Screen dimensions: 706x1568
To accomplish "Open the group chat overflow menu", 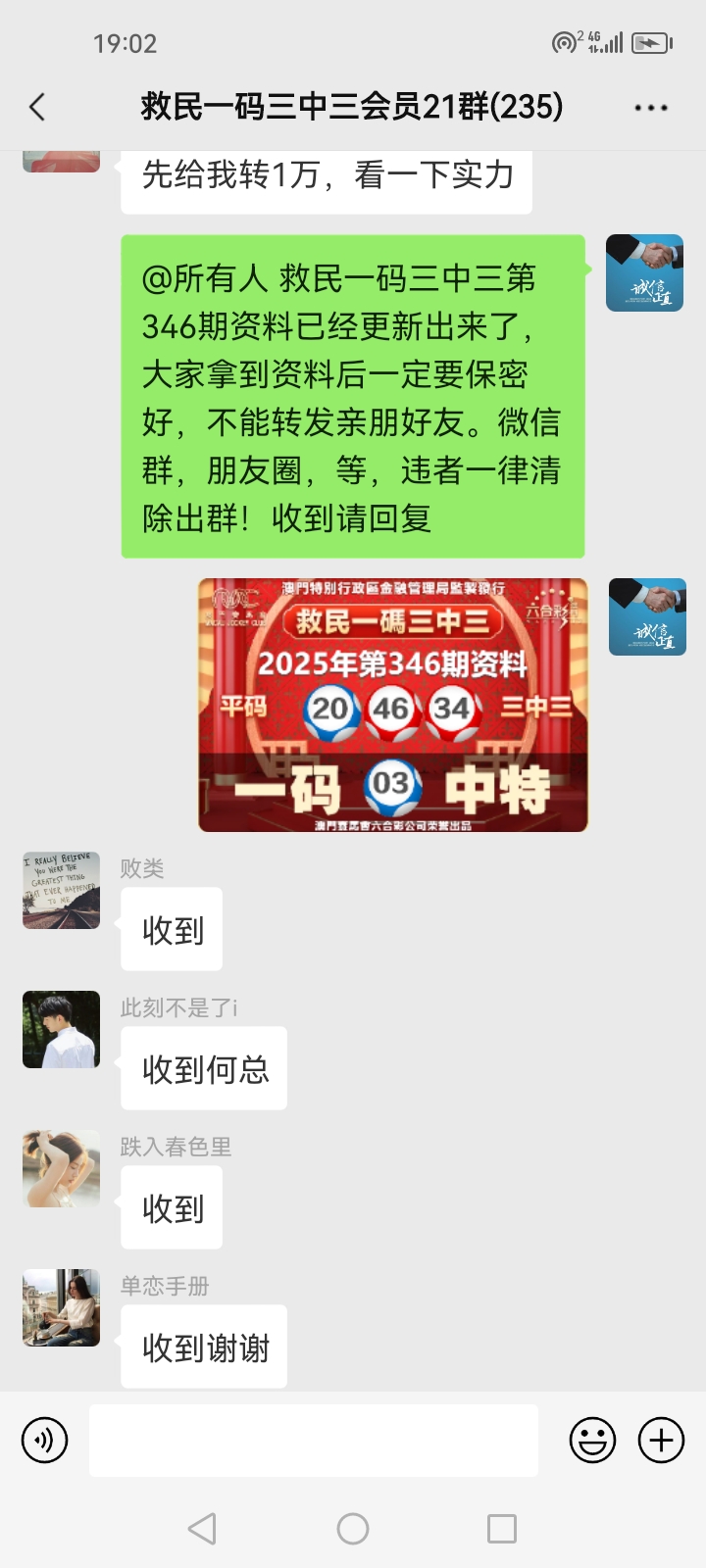I will pyautogui.click(x=650, y=108).
